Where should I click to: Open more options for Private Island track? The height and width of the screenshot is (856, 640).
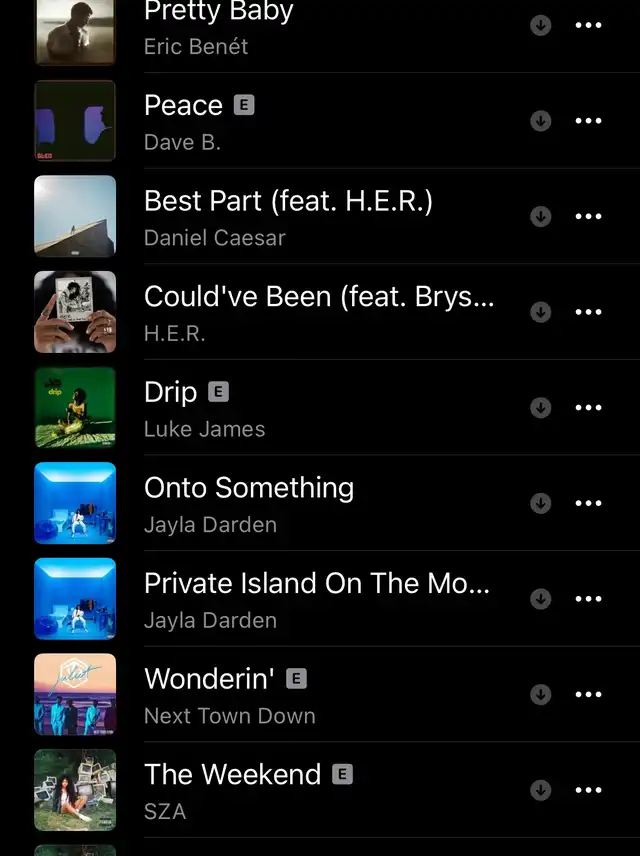589,599
